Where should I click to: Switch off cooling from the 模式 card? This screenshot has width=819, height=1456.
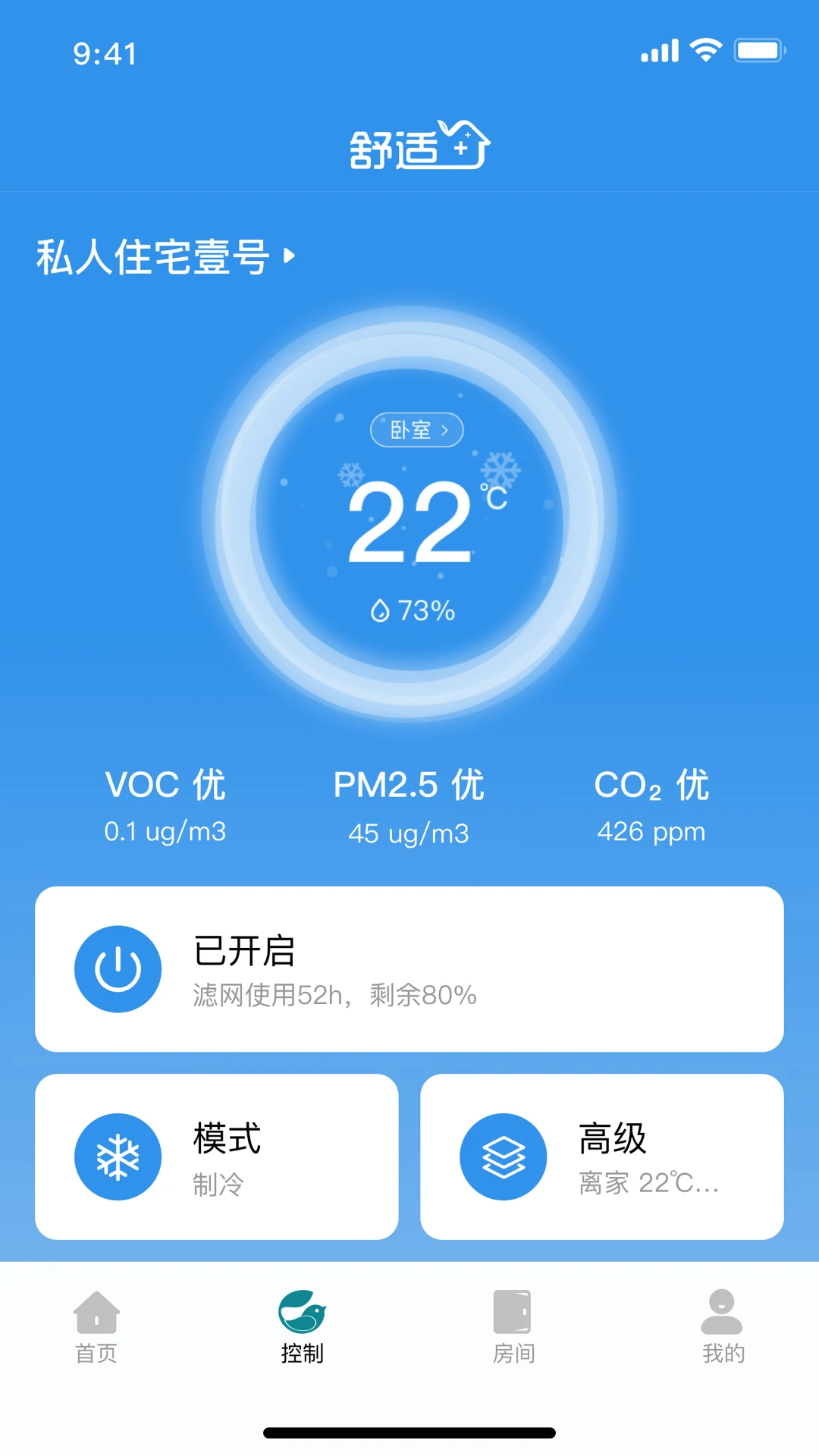tap(215, 1156)
